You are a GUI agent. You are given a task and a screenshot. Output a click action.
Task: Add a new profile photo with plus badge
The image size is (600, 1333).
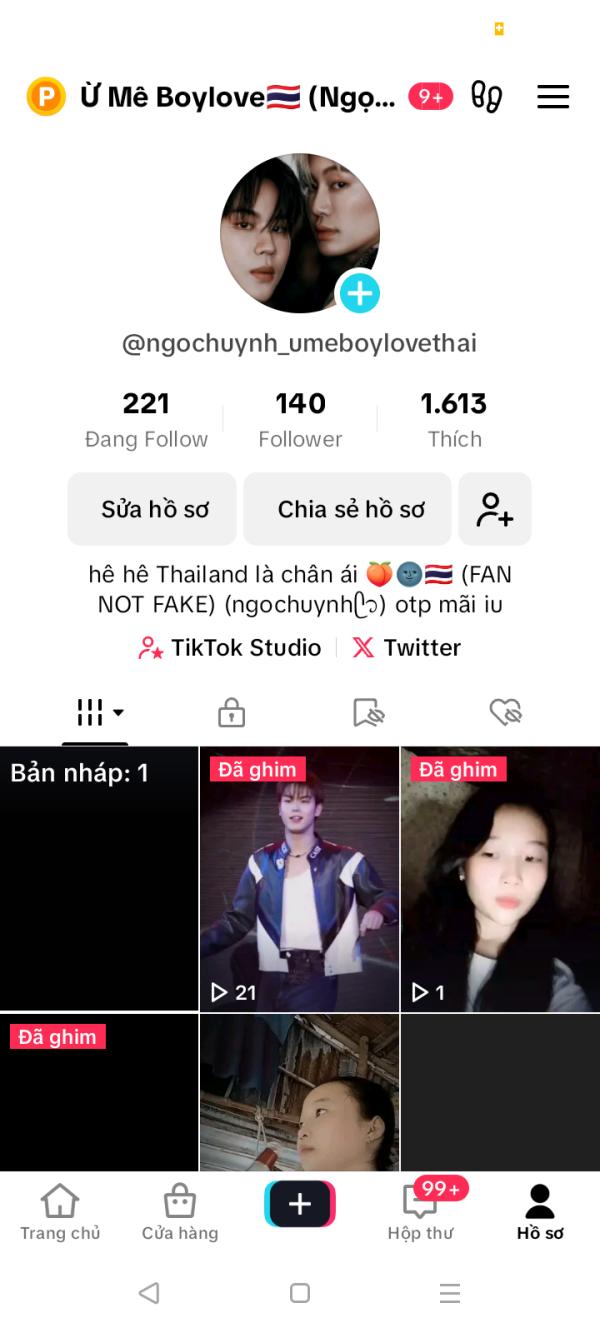[359, 294]
